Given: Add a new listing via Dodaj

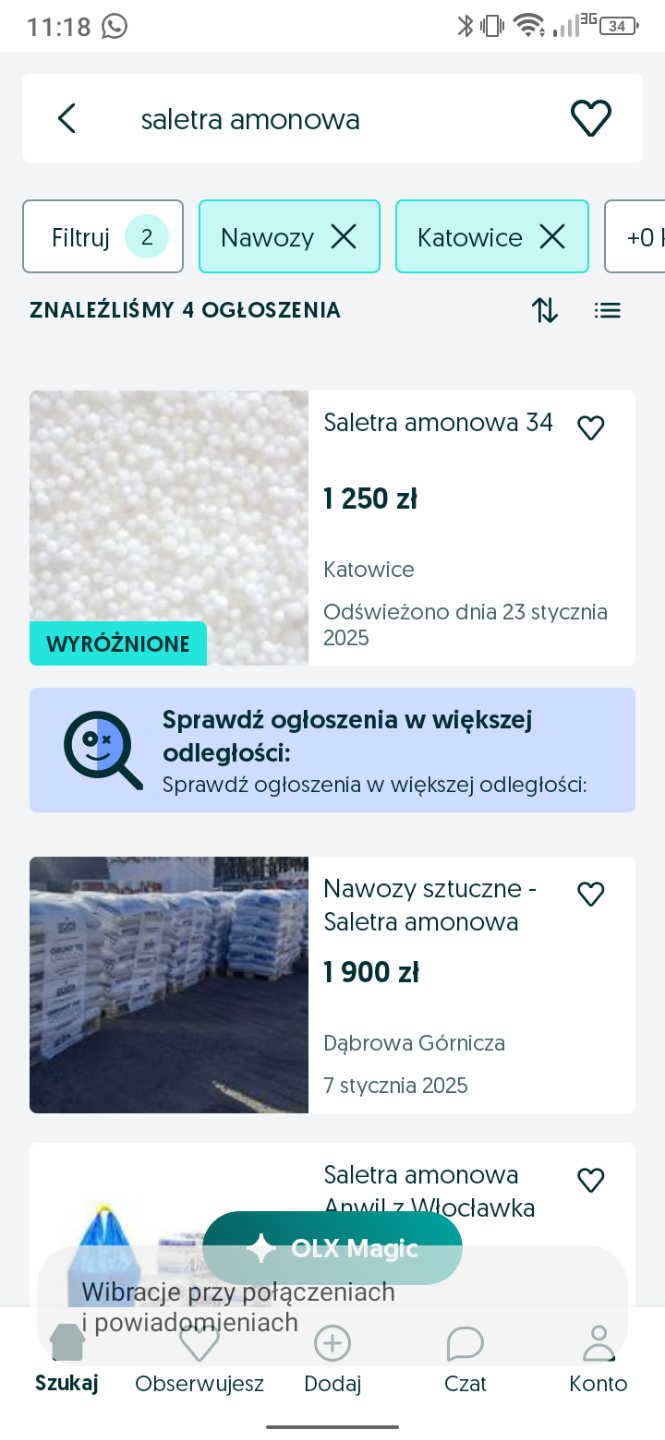Looking at the screenshot, I should (332, 1360).
